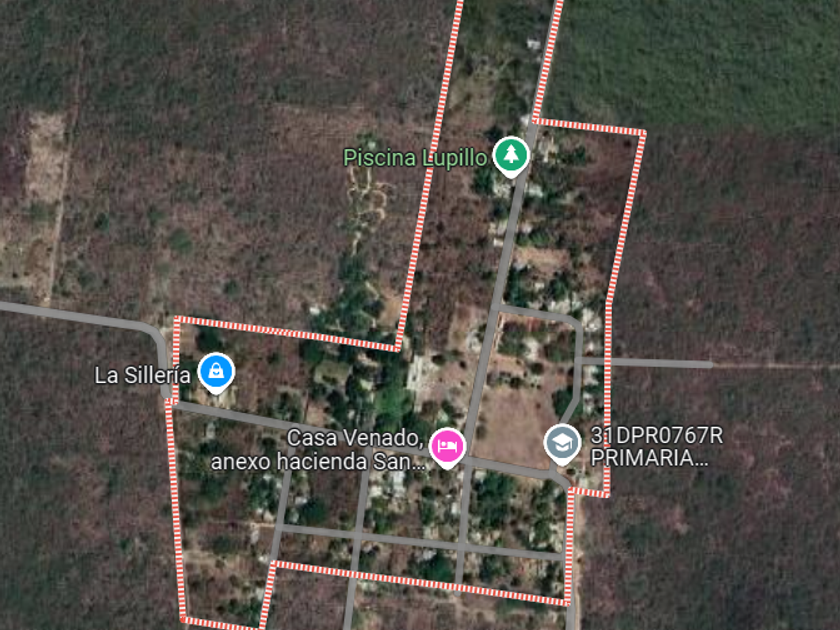This screenshot has width=840, height=630.
Task: View the 31DPR0767R Primaria school marker
Action: 562,442
